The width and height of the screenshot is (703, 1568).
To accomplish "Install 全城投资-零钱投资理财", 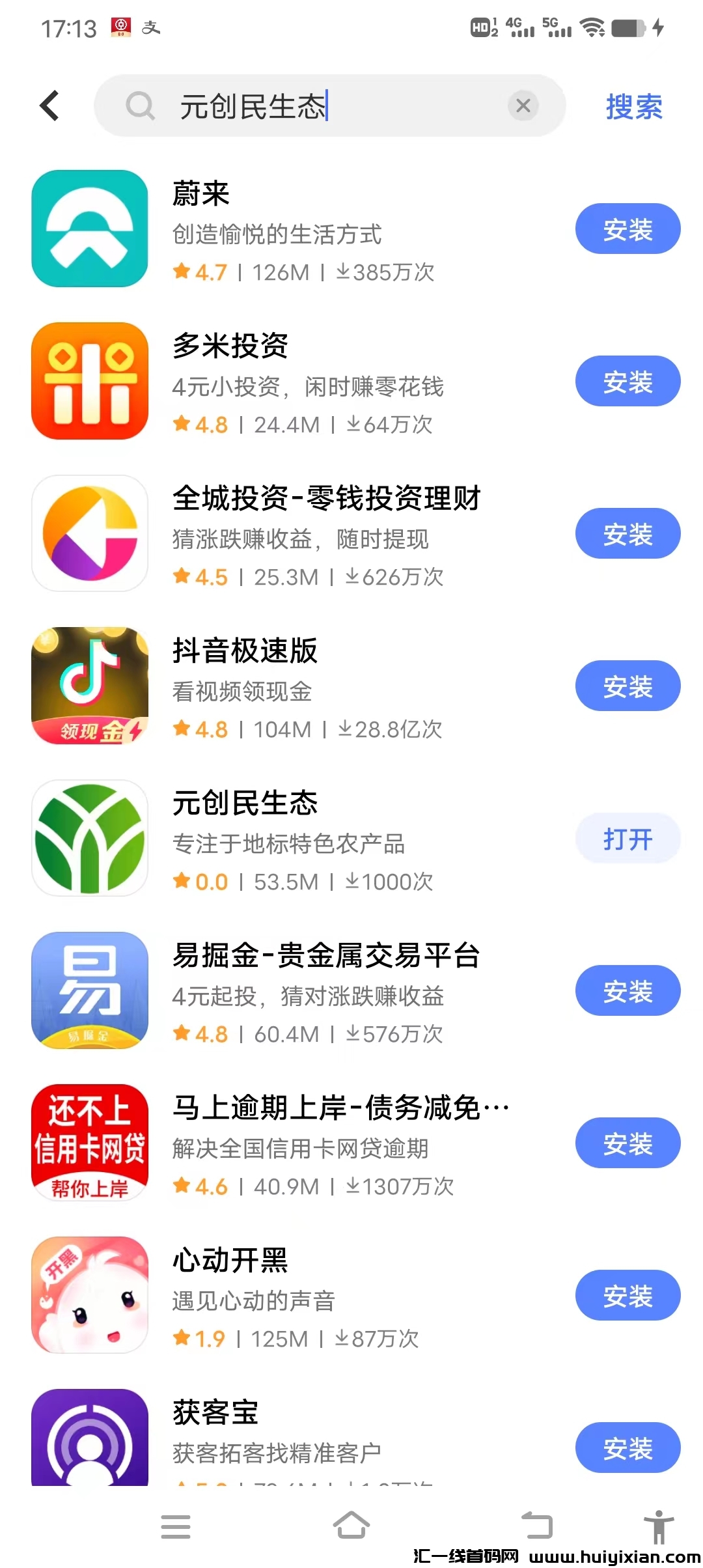I will click(x=627, y=534).
